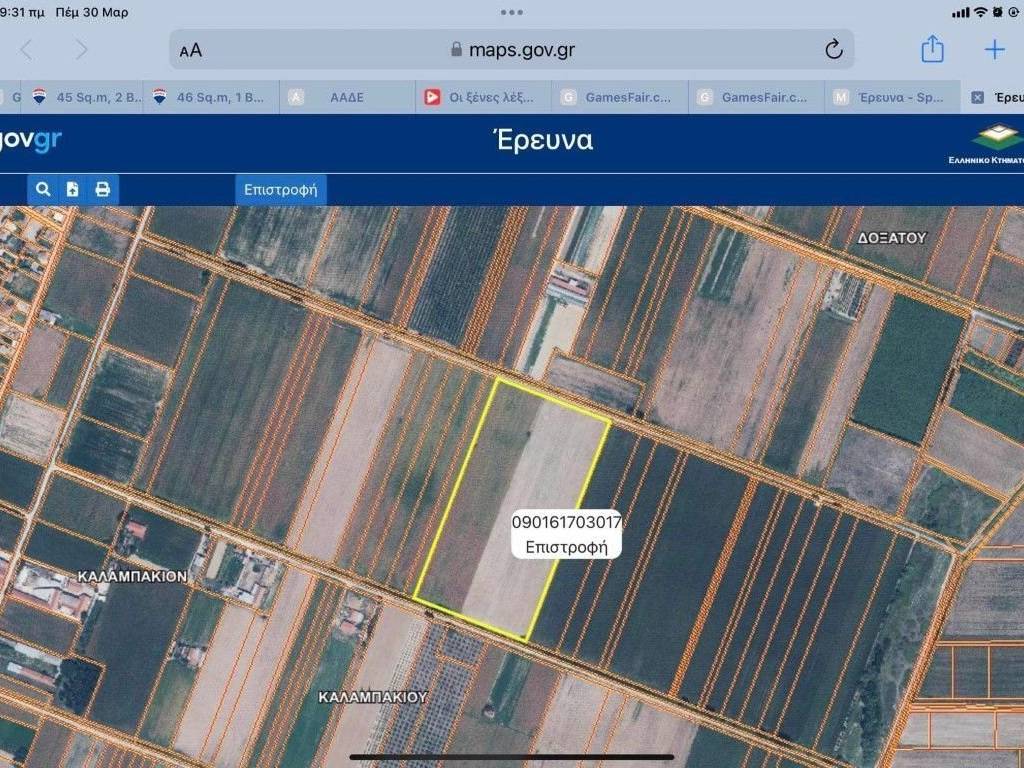Reload the maps.gov.gr page
The height and width of the screenshot is (768, 1024).
(x=833, y=50)
